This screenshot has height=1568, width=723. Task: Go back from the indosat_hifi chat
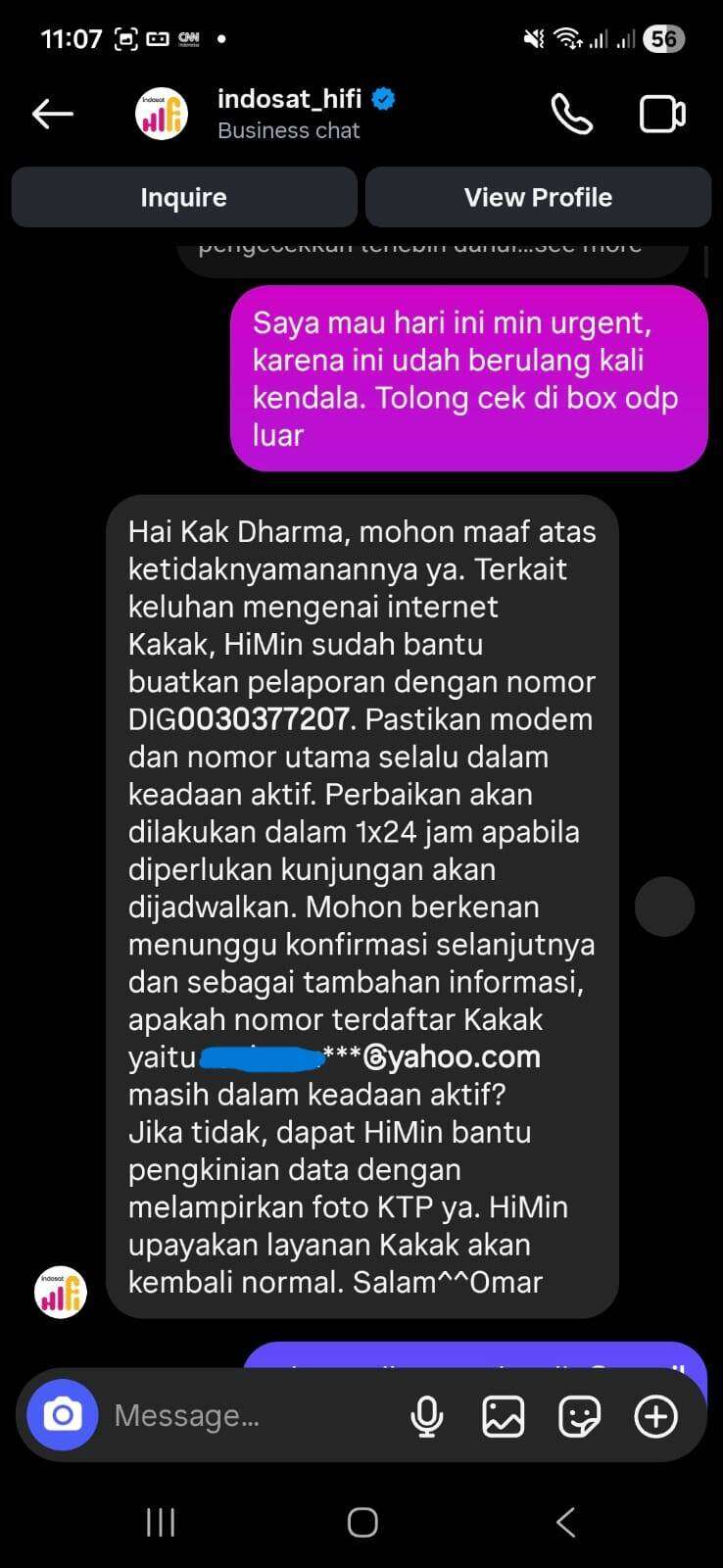pyautogui.click(x=53, y=115)
